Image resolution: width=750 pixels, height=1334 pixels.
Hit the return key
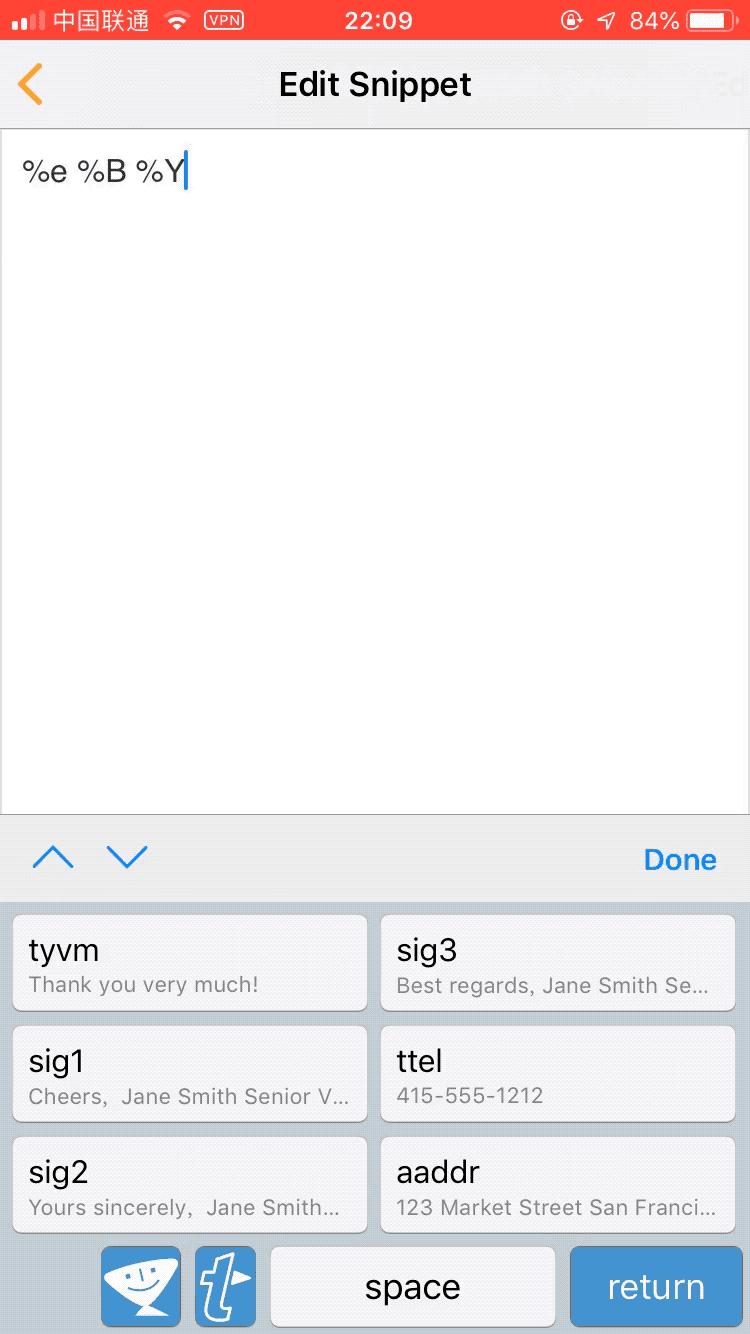[655, 1287]
